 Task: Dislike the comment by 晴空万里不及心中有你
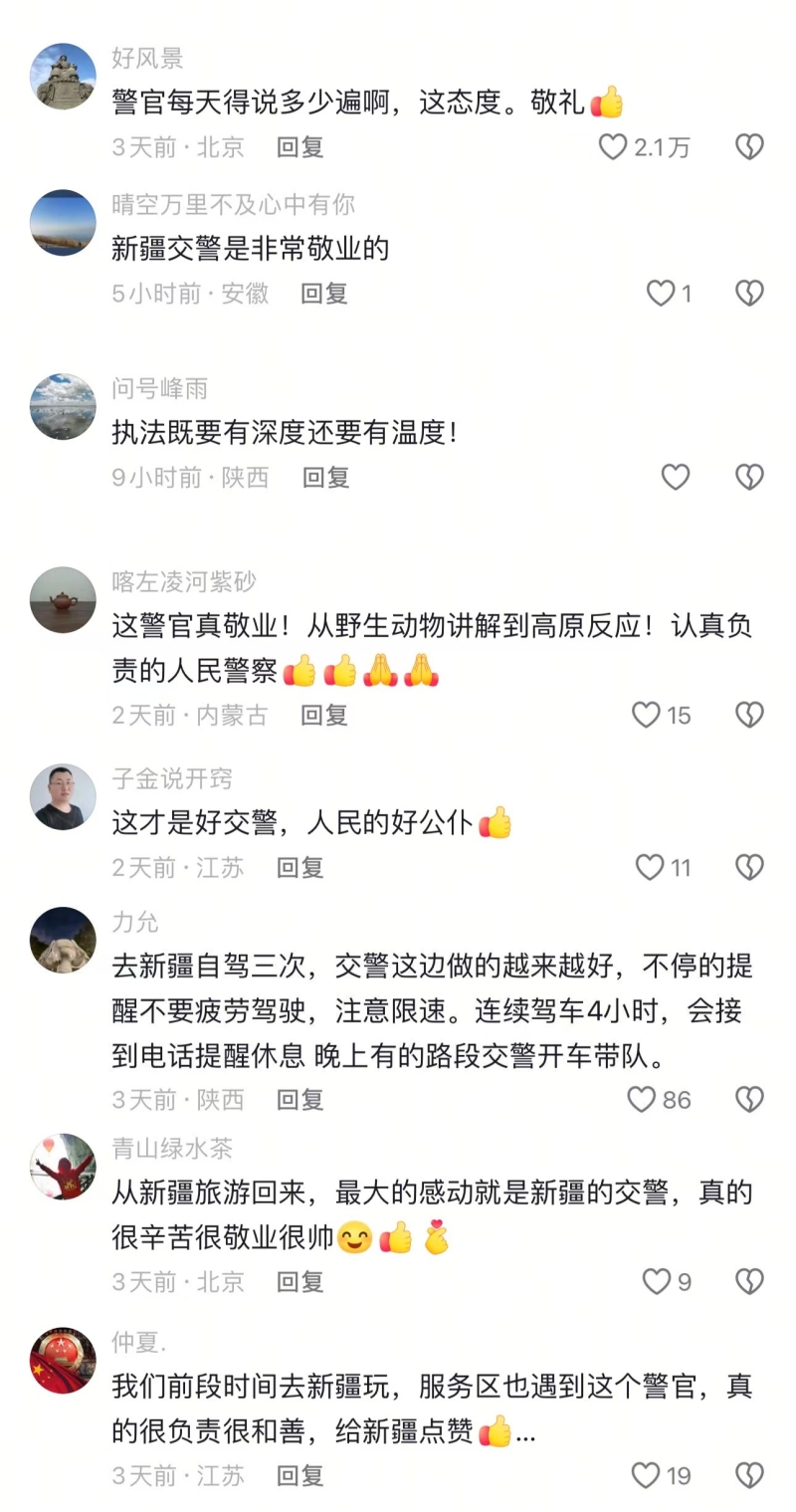coord(748,293)
